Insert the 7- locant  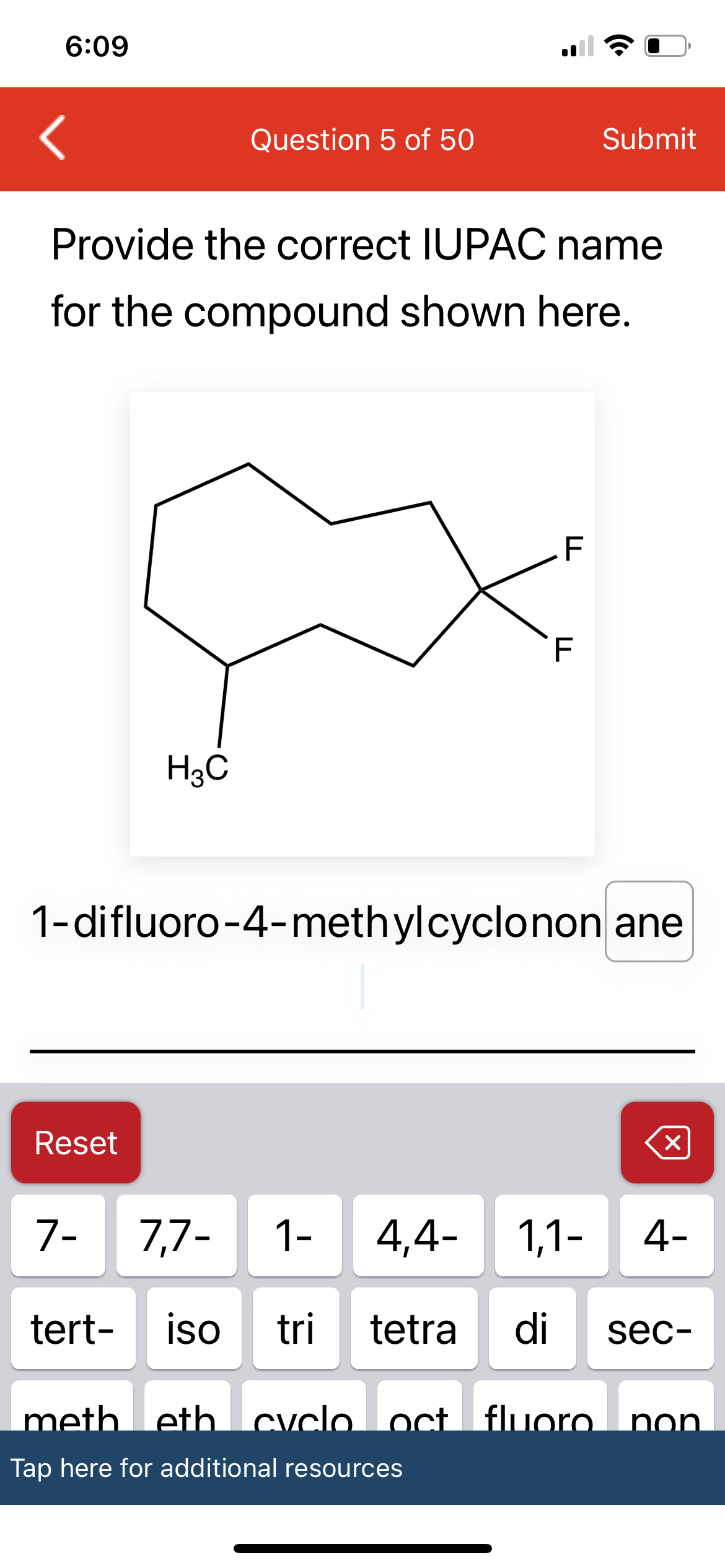click(58, 1235)
